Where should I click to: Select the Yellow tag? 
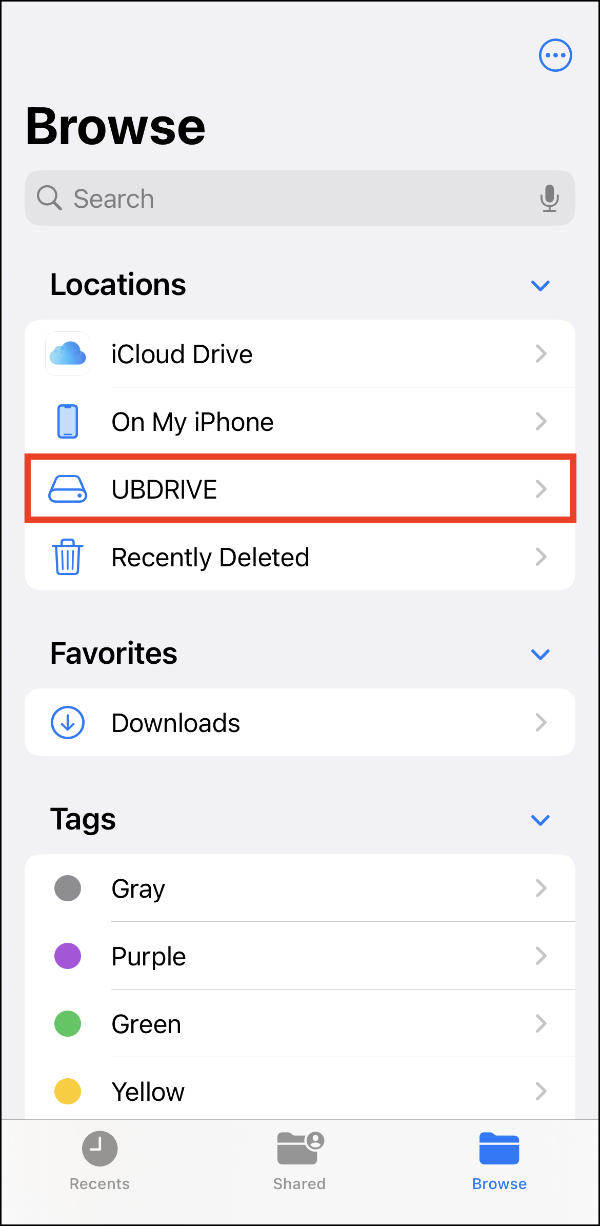(x=300, y=1091)
